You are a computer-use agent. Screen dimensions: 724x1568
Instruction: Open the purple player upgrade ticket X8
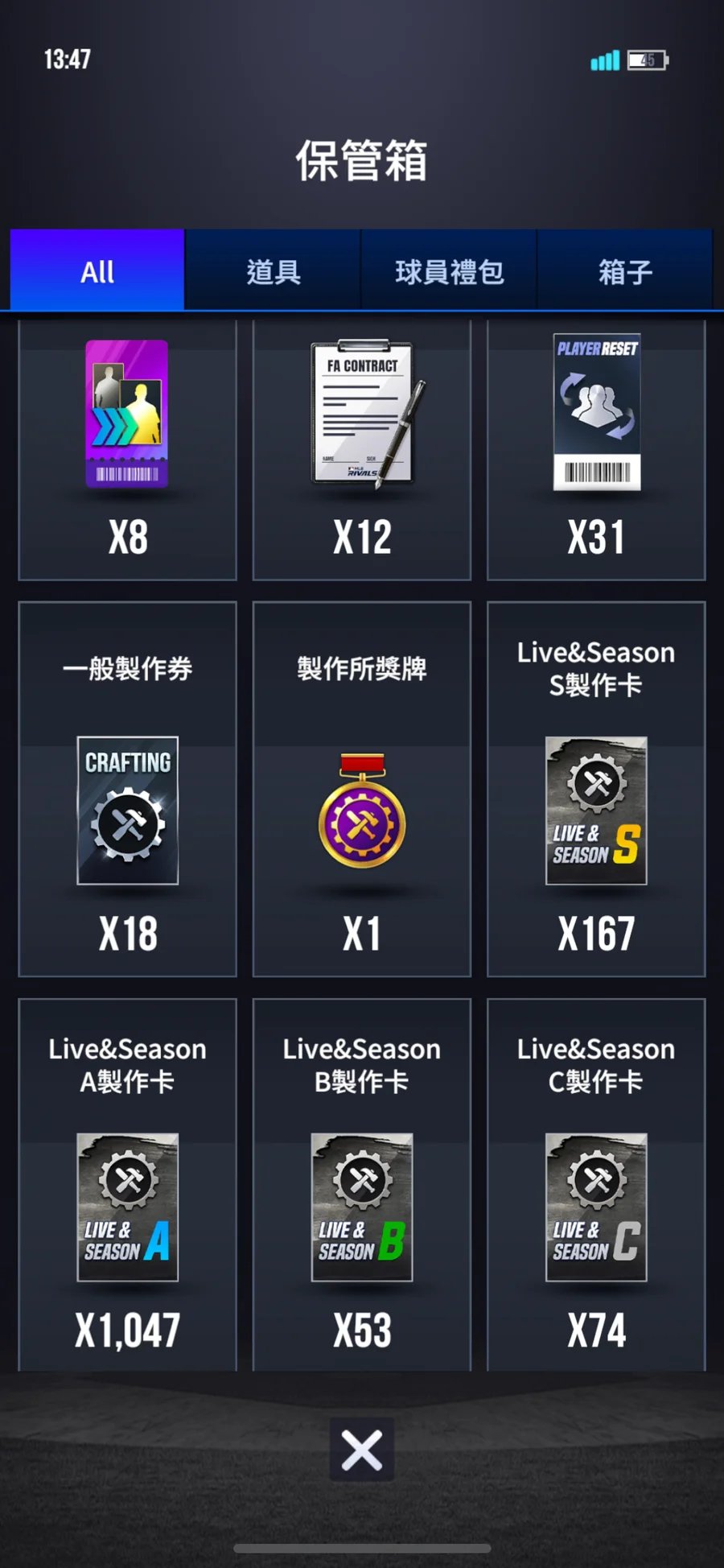(x=128, y=451)
